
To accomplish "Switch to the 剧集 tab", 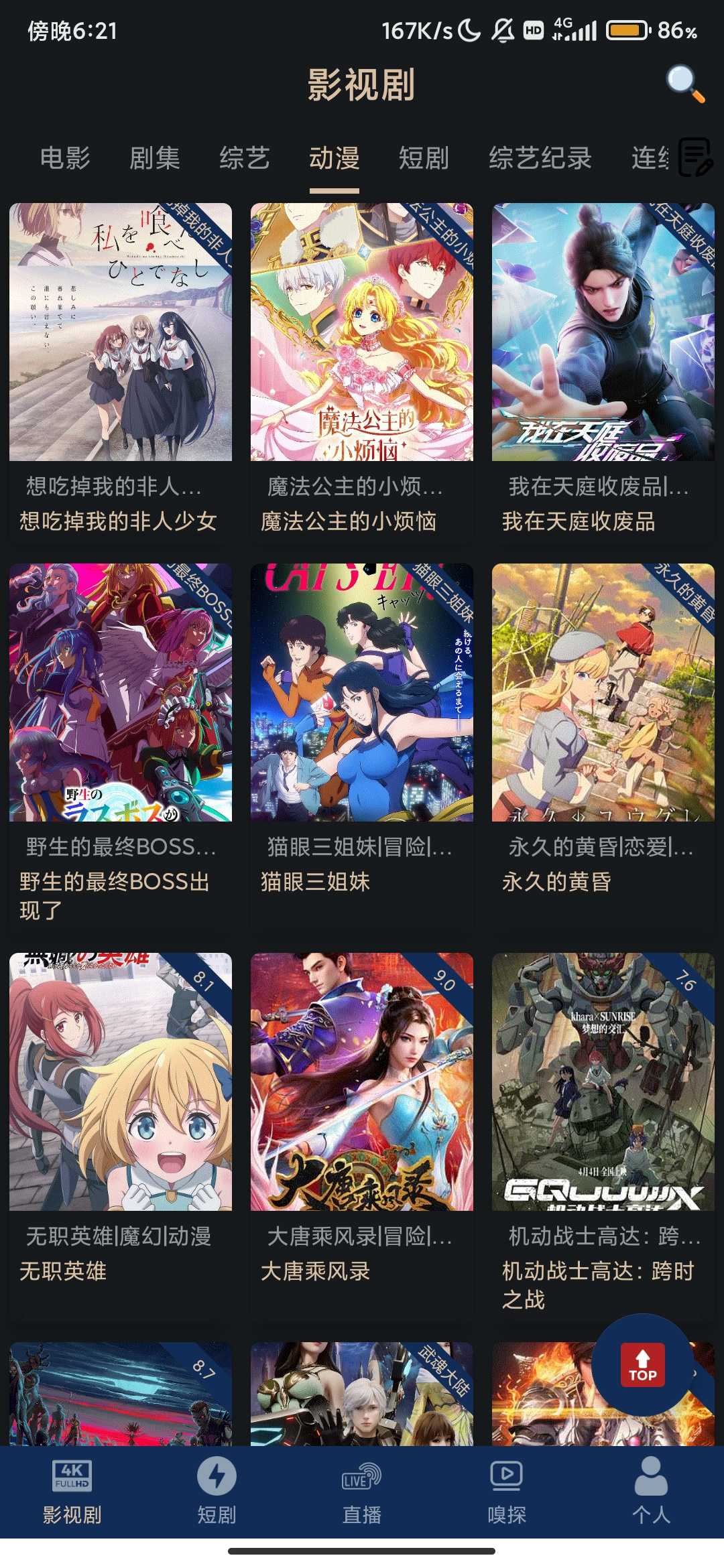I will 155,159.
